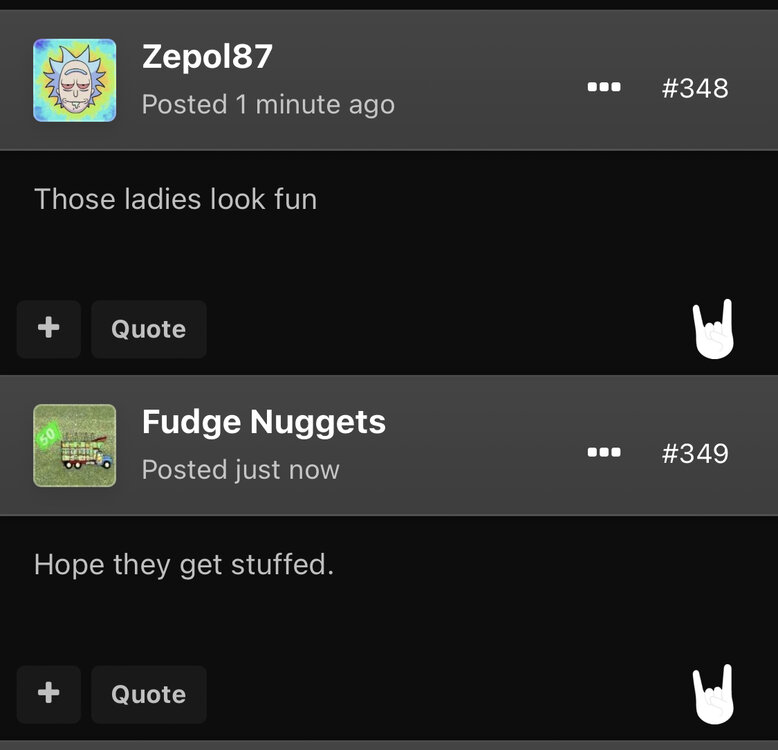The width and height of the screenshot is (778, 750).
Task: Quote Zepol87's post
Action: point(148,329)
